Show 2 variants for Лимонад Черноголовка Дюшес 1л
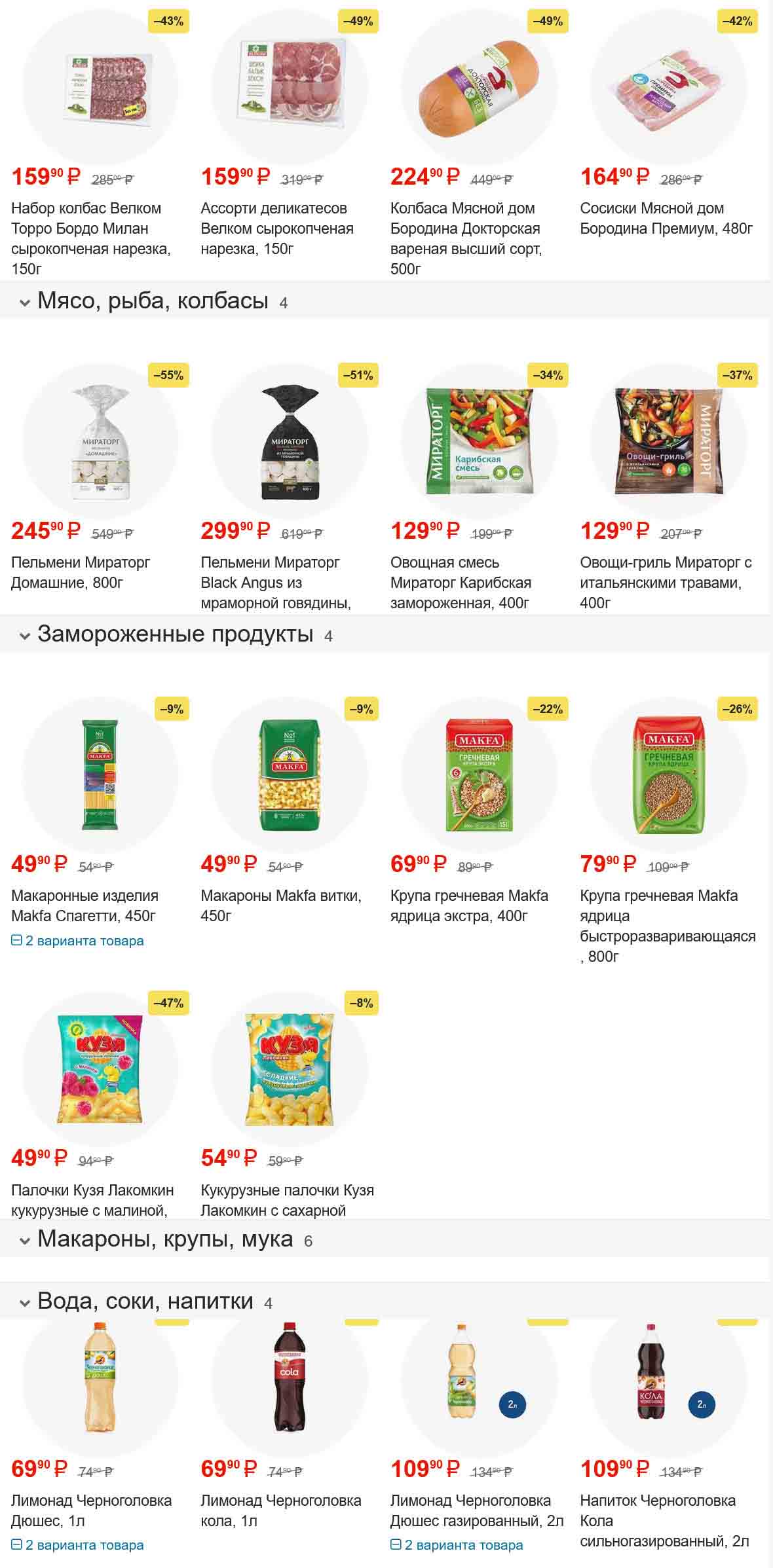Image resolution: width=773 pixels, height=1568 pixels. 77,1545
